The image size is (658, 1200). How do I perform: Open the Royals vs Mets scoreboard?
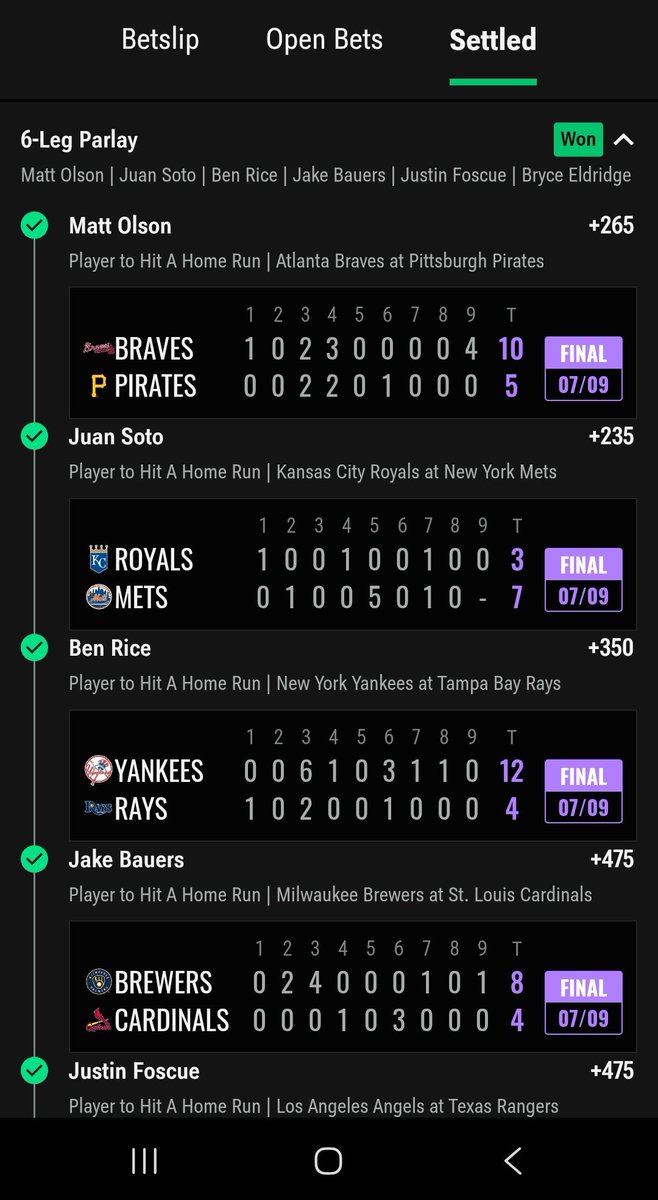click(353, 564)
